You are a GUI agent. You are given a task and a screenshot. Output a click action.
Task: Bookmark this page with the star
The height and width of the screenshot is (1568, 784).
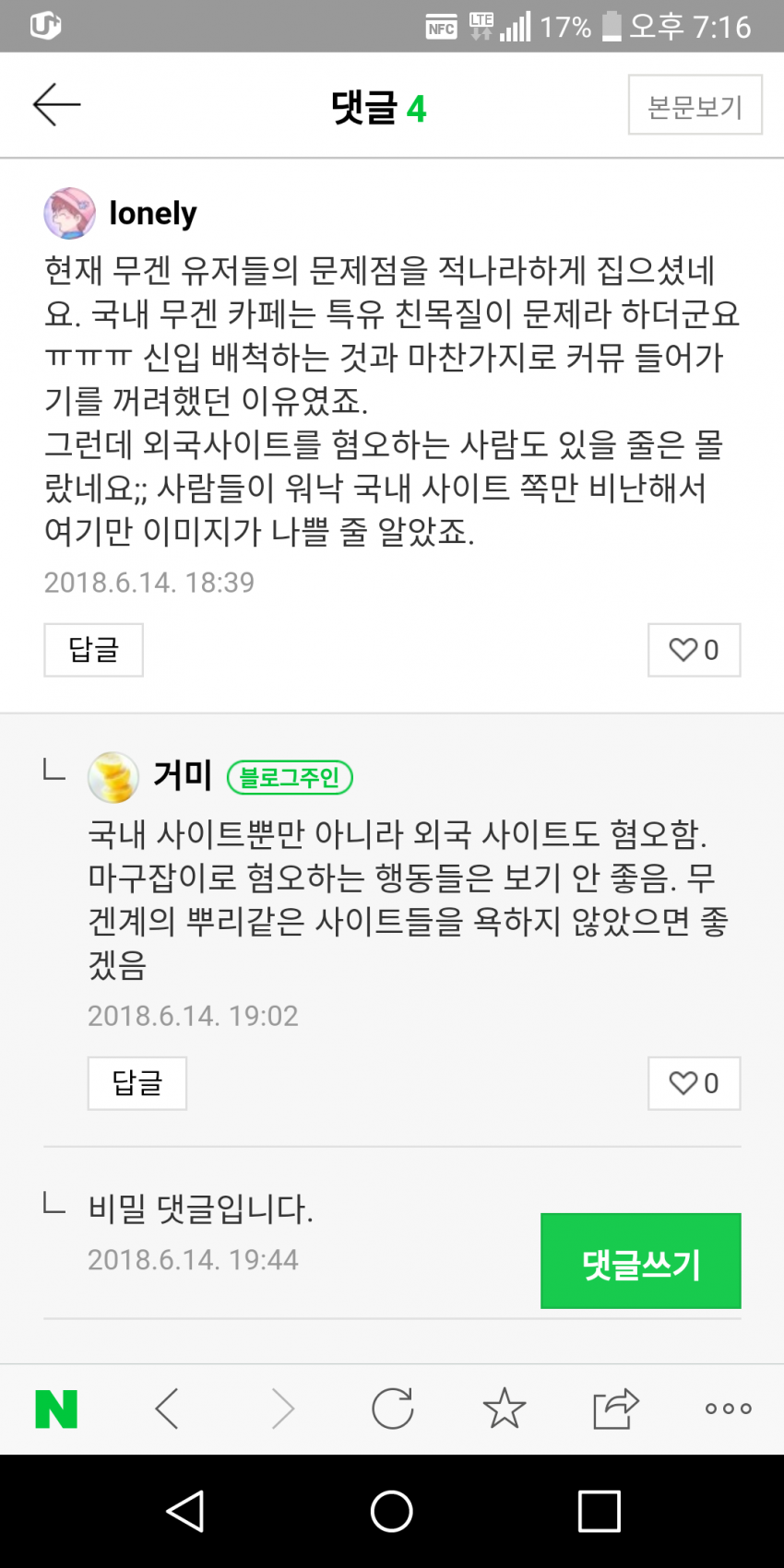504,1409
